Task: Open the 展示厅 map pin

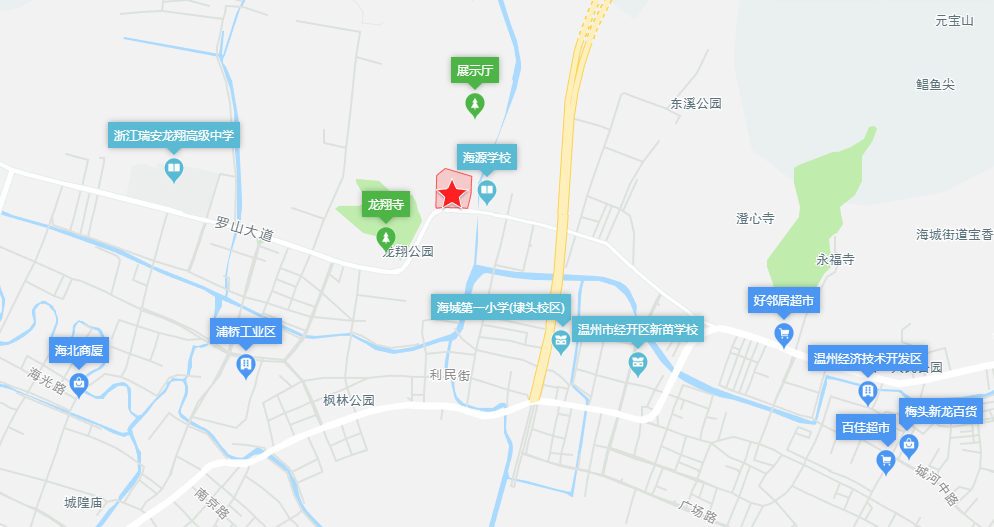Action: [475, 102]
